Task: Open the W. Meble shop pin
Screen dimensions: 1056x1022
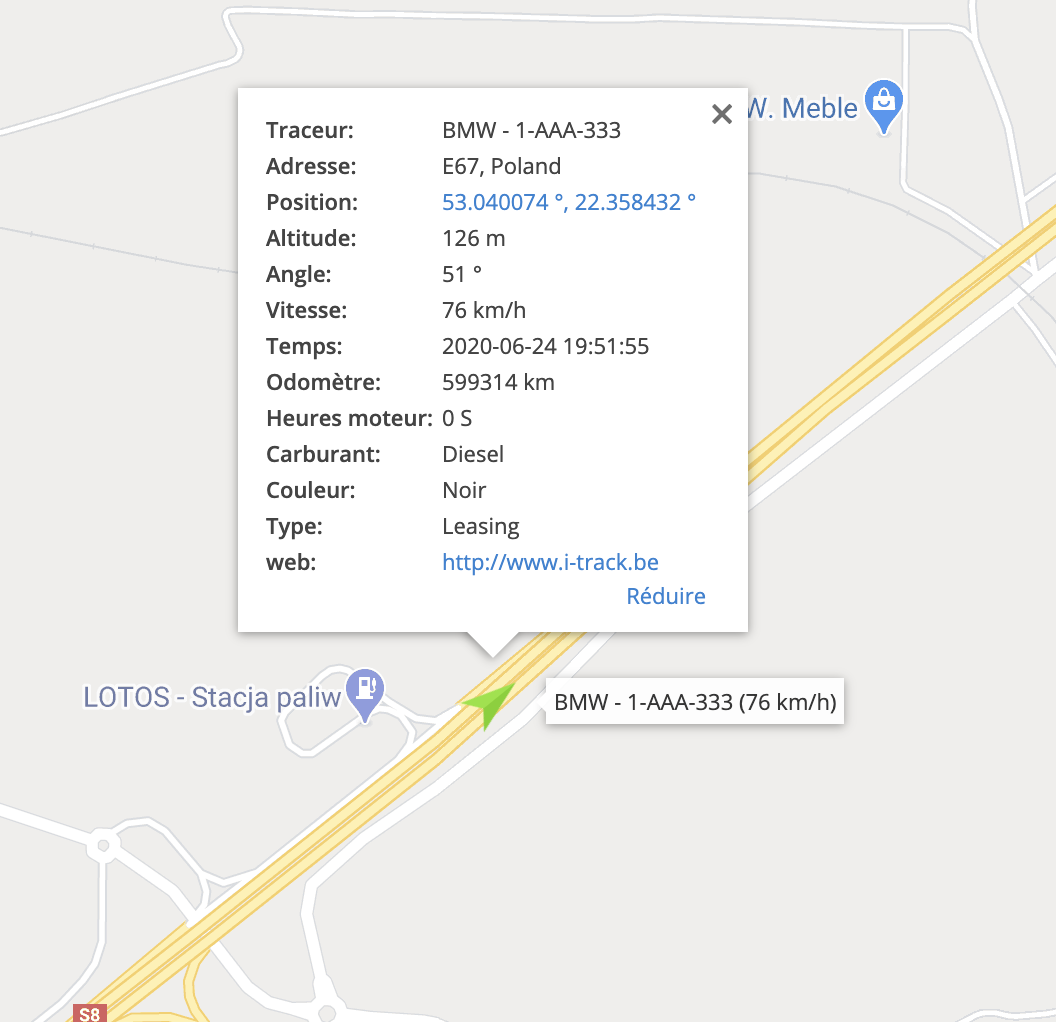Action: (884, 104)
